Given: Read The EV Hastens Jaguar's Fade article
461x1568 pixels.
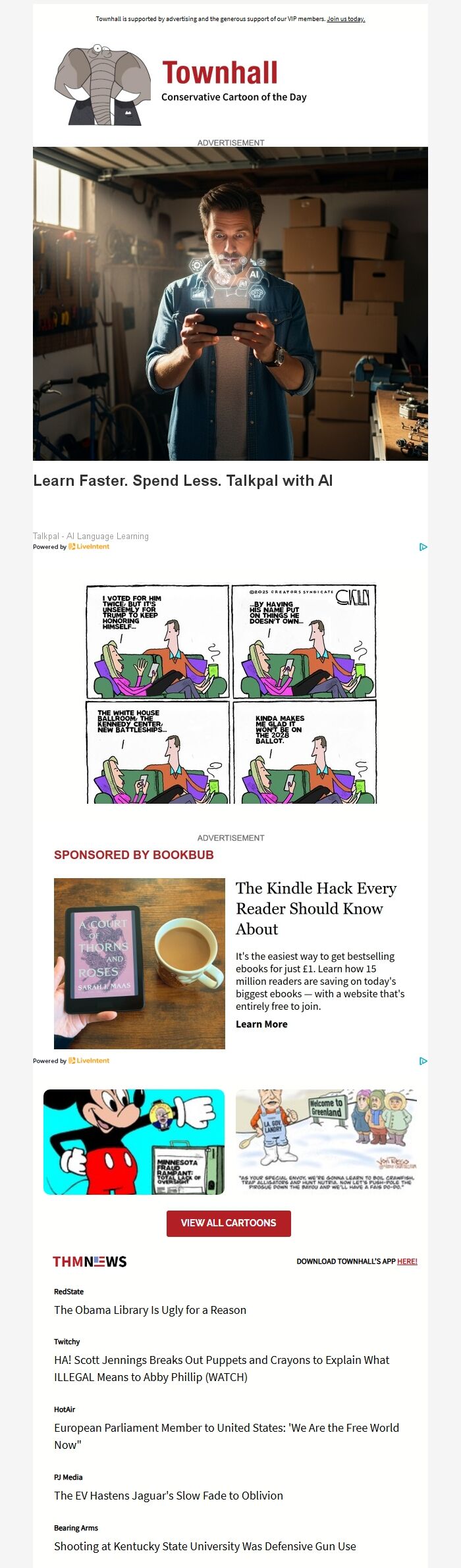Looking at the screenshot, I should coord(169,1496).
